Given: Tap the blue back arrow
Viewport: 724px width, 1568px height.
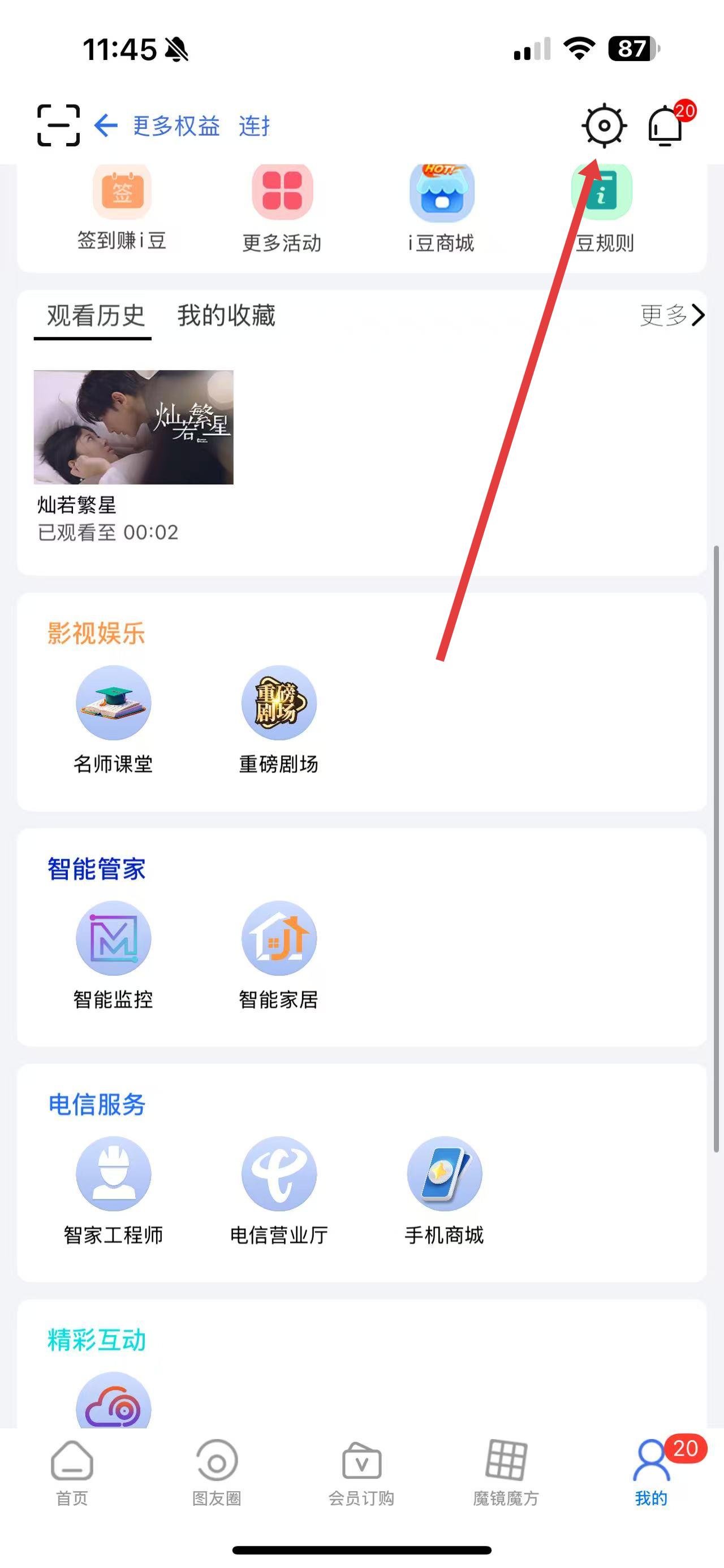Looking at the screenshot, I should [x=106, y=126].
